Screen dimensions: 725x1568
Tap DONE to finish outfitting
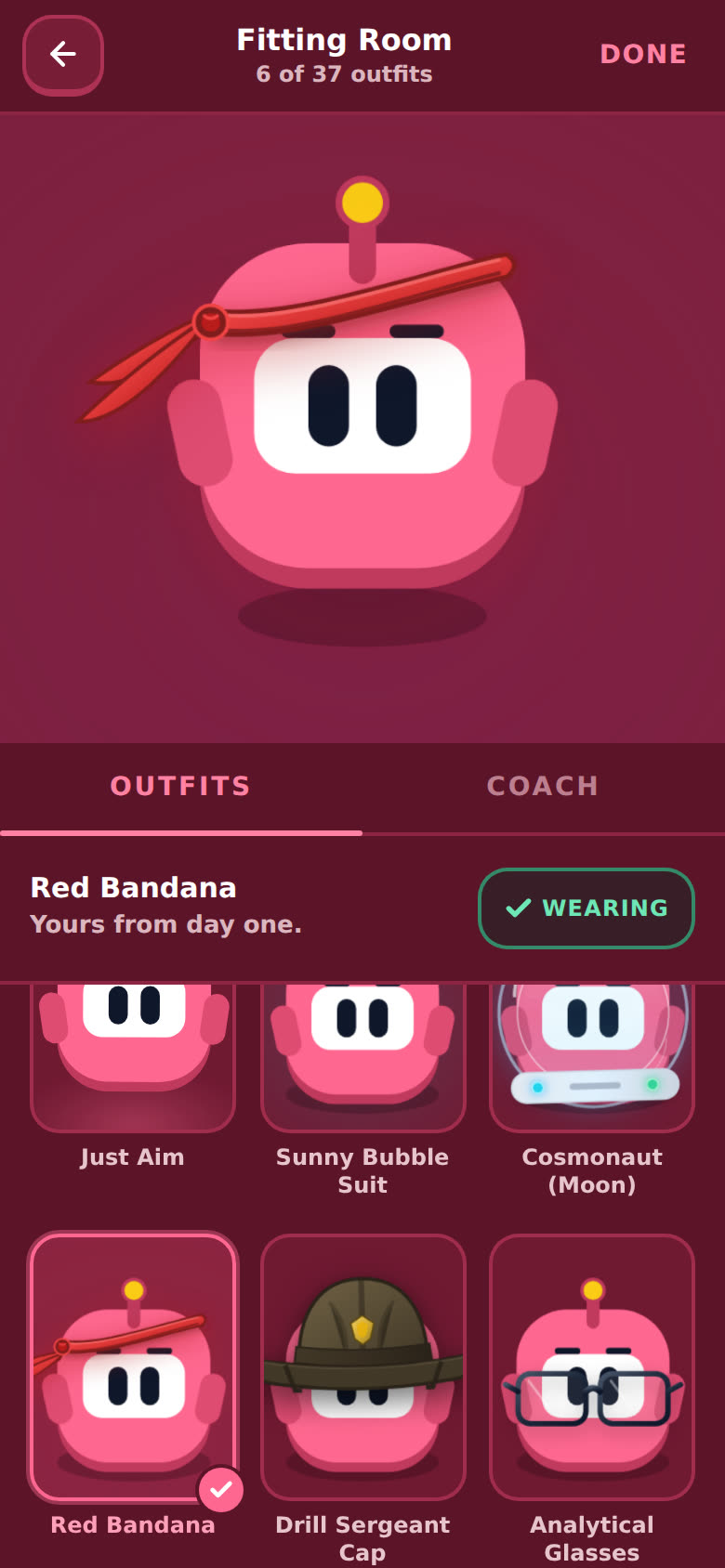643,54
